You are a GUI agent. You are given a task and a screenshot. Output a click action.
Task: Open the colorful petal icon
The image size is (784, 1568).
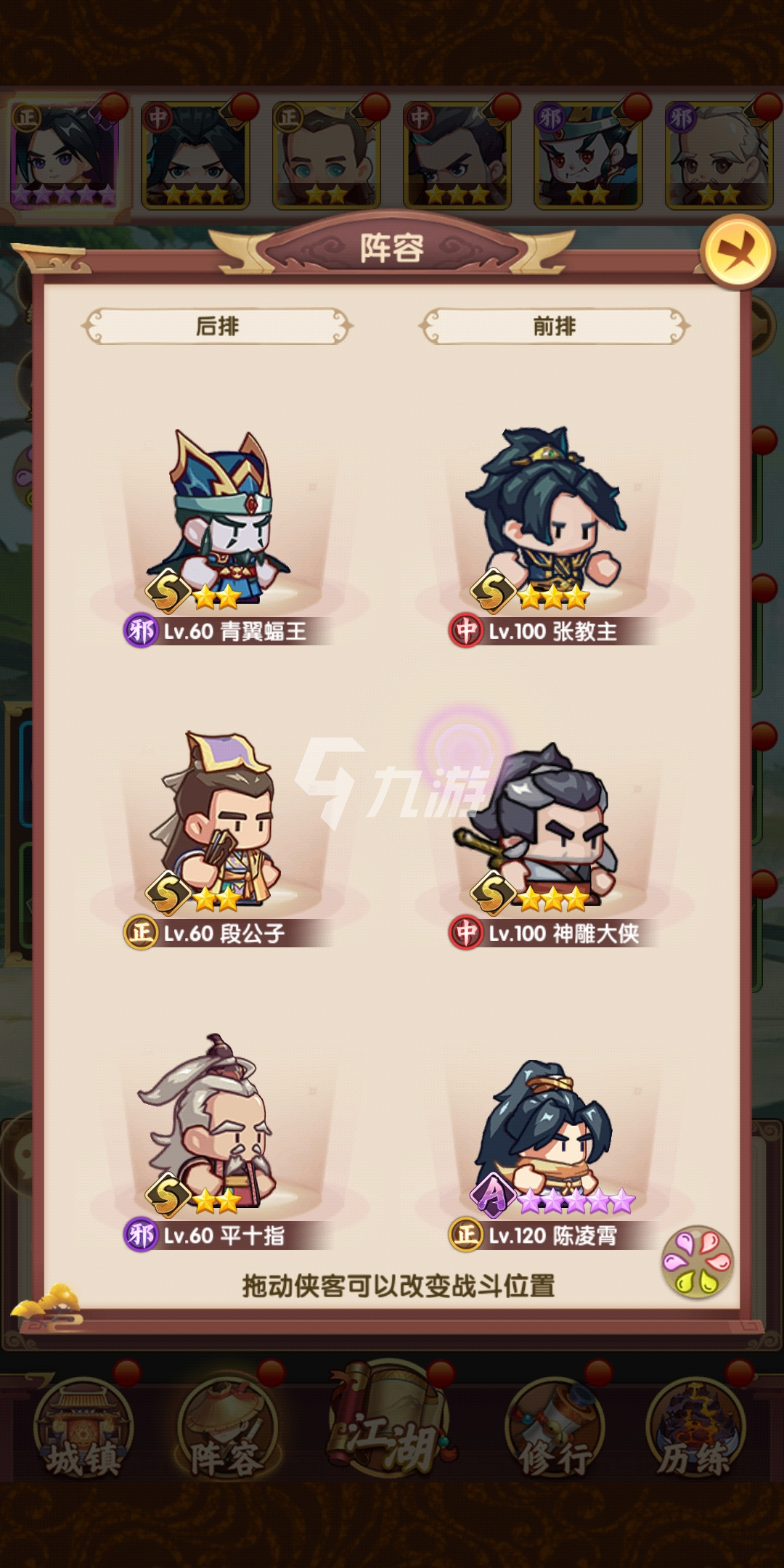coord(698,1262)
